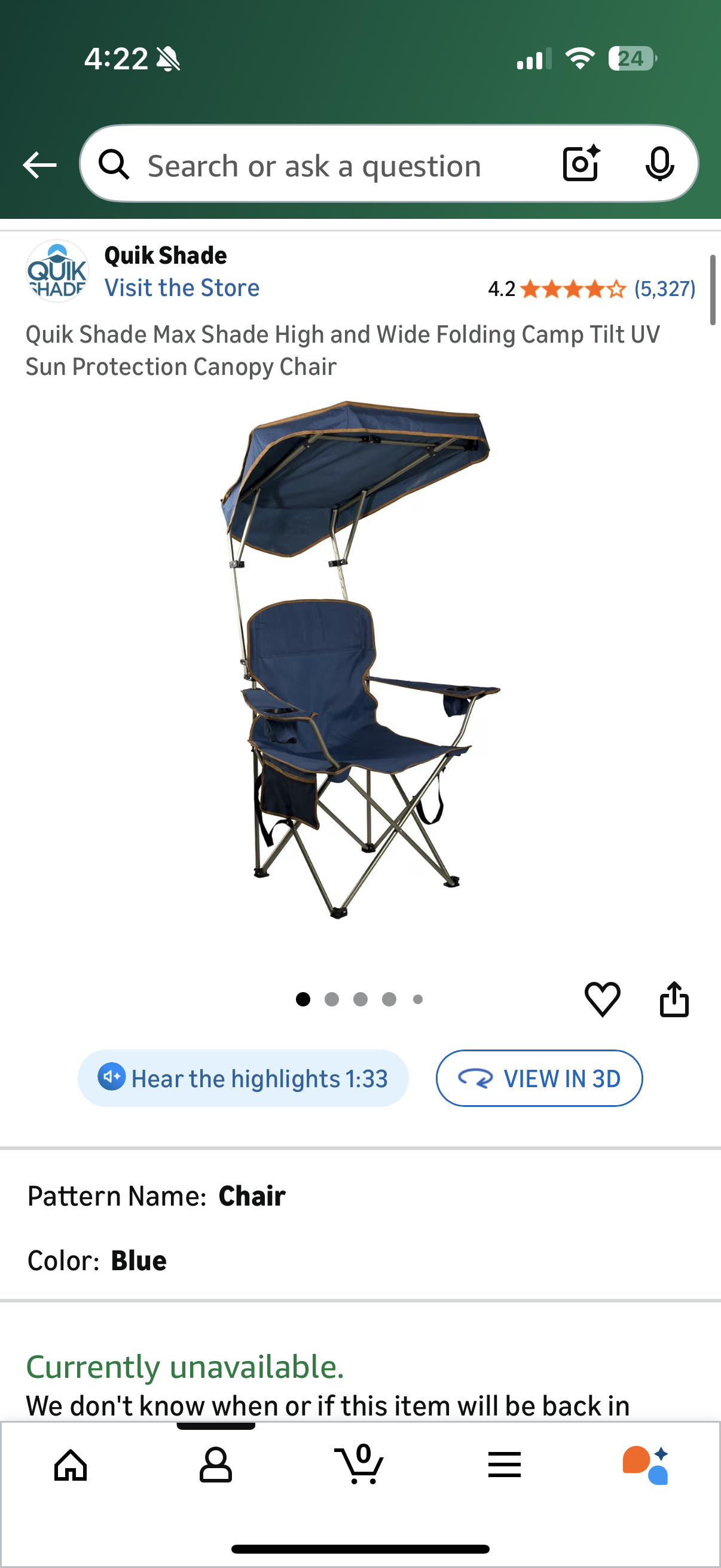Launch the Rufus AI assistant
This screenshot has height=1568, width=721.
pyautogui.click(x=646, y=1465)
